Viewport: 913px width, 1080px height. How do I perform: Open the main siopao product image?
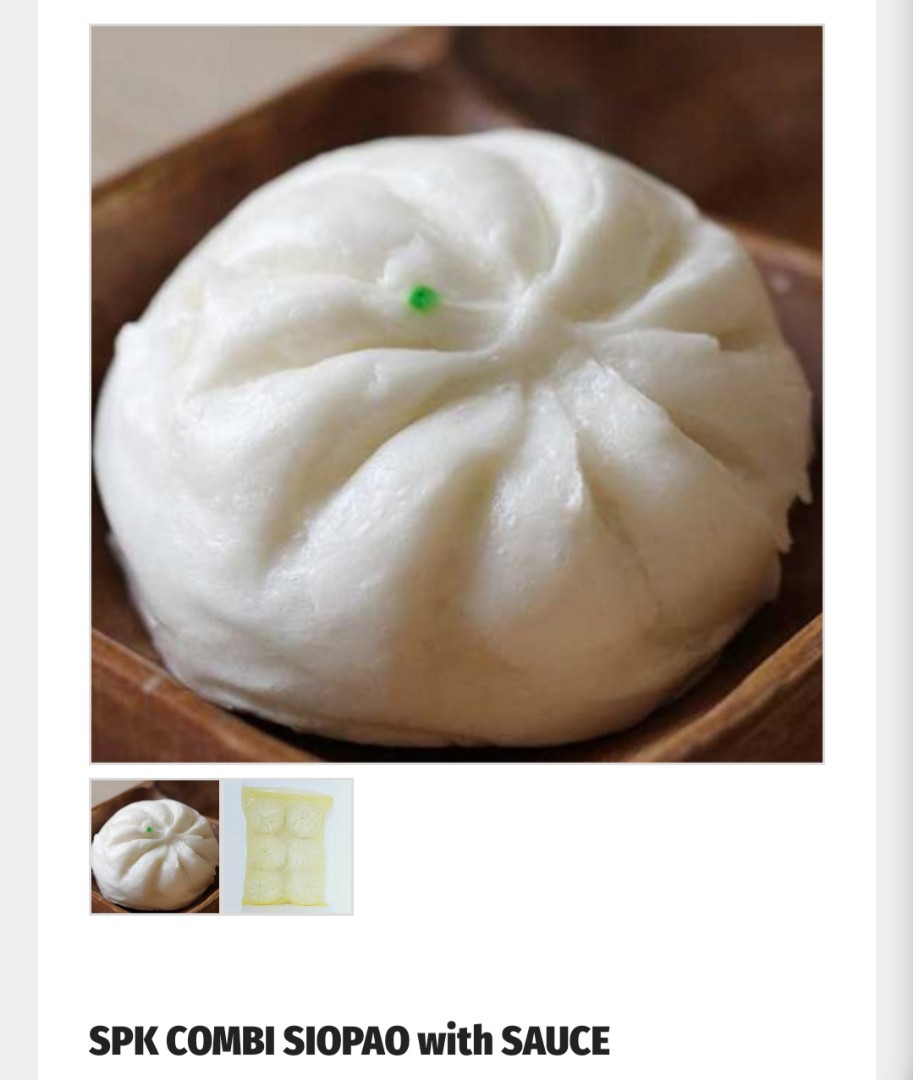[456, 395]
